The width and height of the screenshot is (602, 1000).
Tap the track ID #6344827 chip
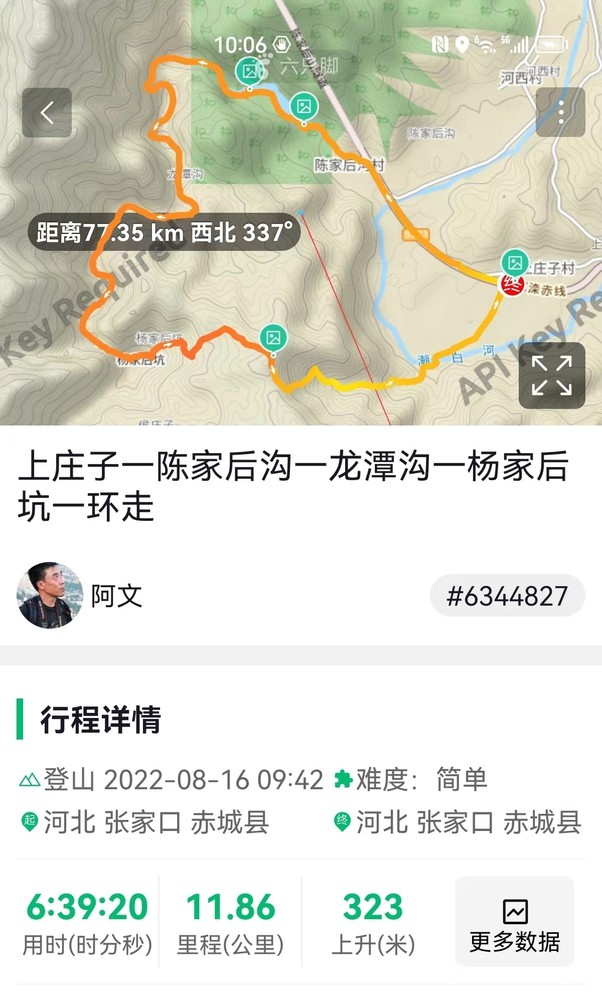tap(507, 597)
